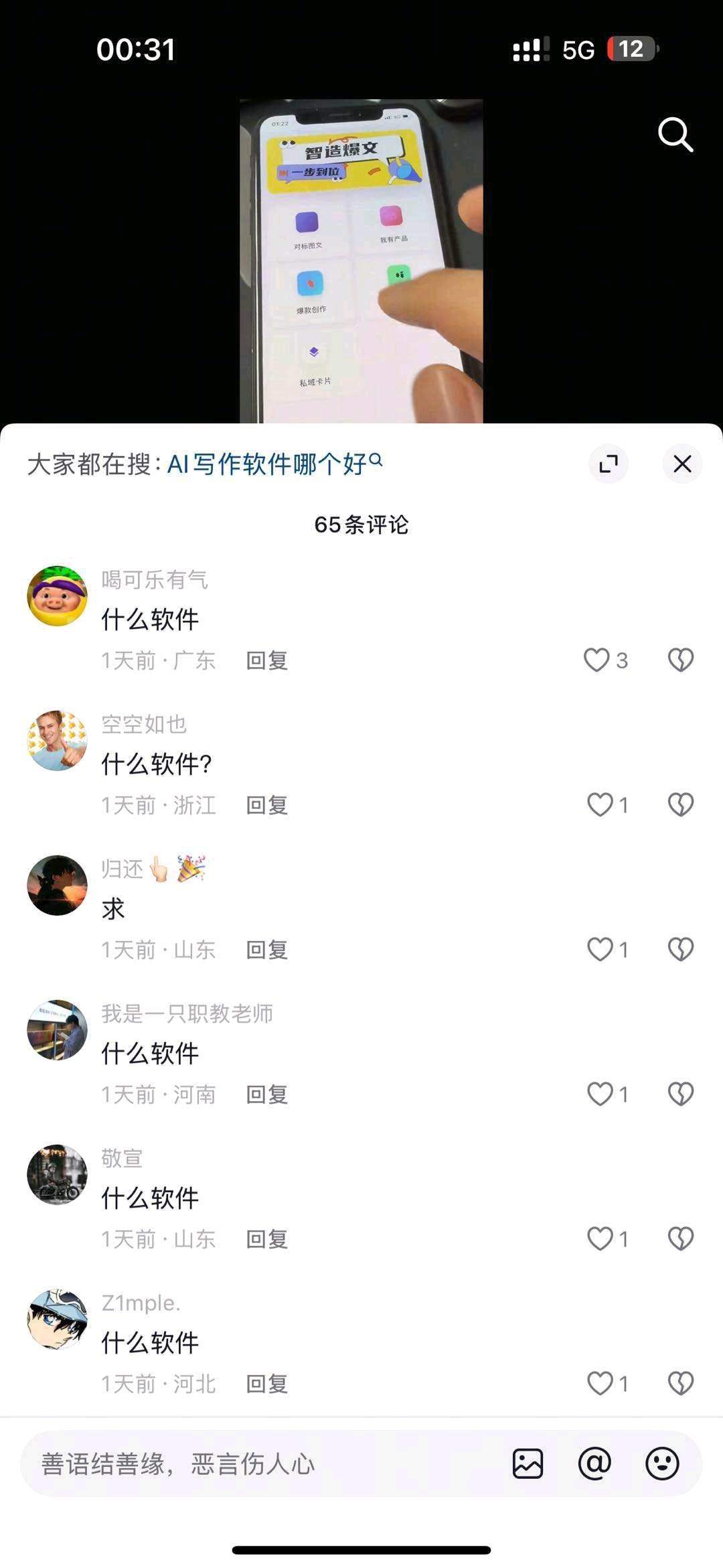Image resolution: width=723 pixels, height=1568 pixels.
Task: Dislike the comment by 空空如也
Action: 681,804
